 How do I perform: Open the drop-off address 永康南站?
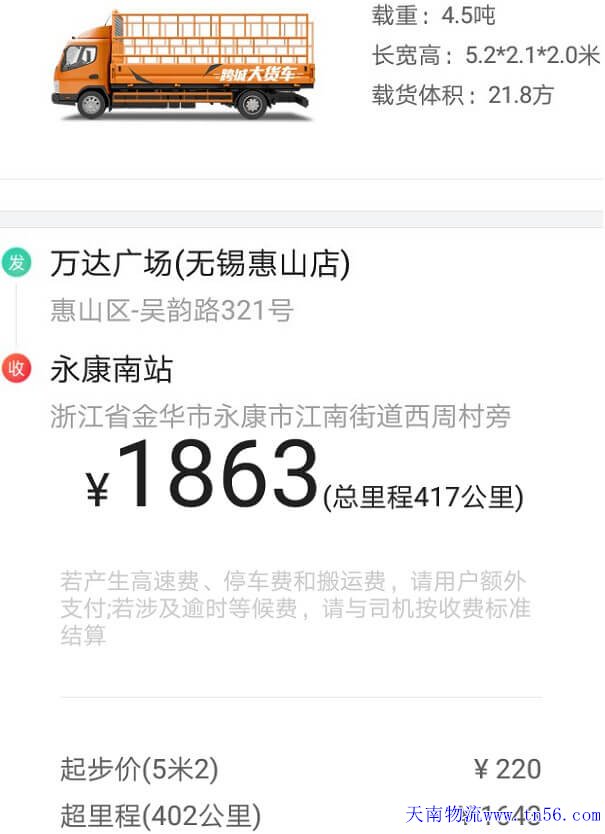click(x=112, y=371)
